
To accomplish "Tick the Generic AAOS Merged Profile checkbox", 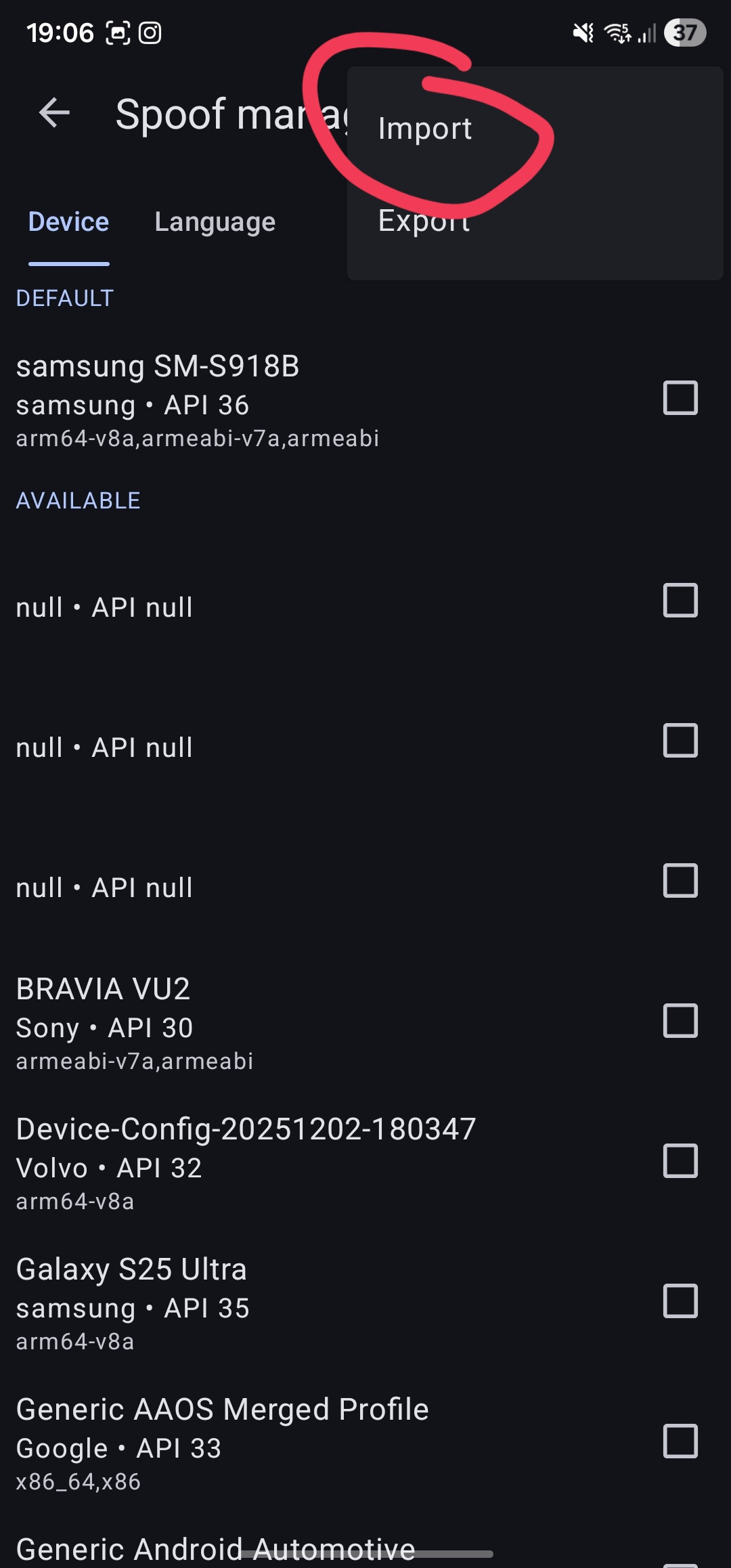I will (680, 1441).
